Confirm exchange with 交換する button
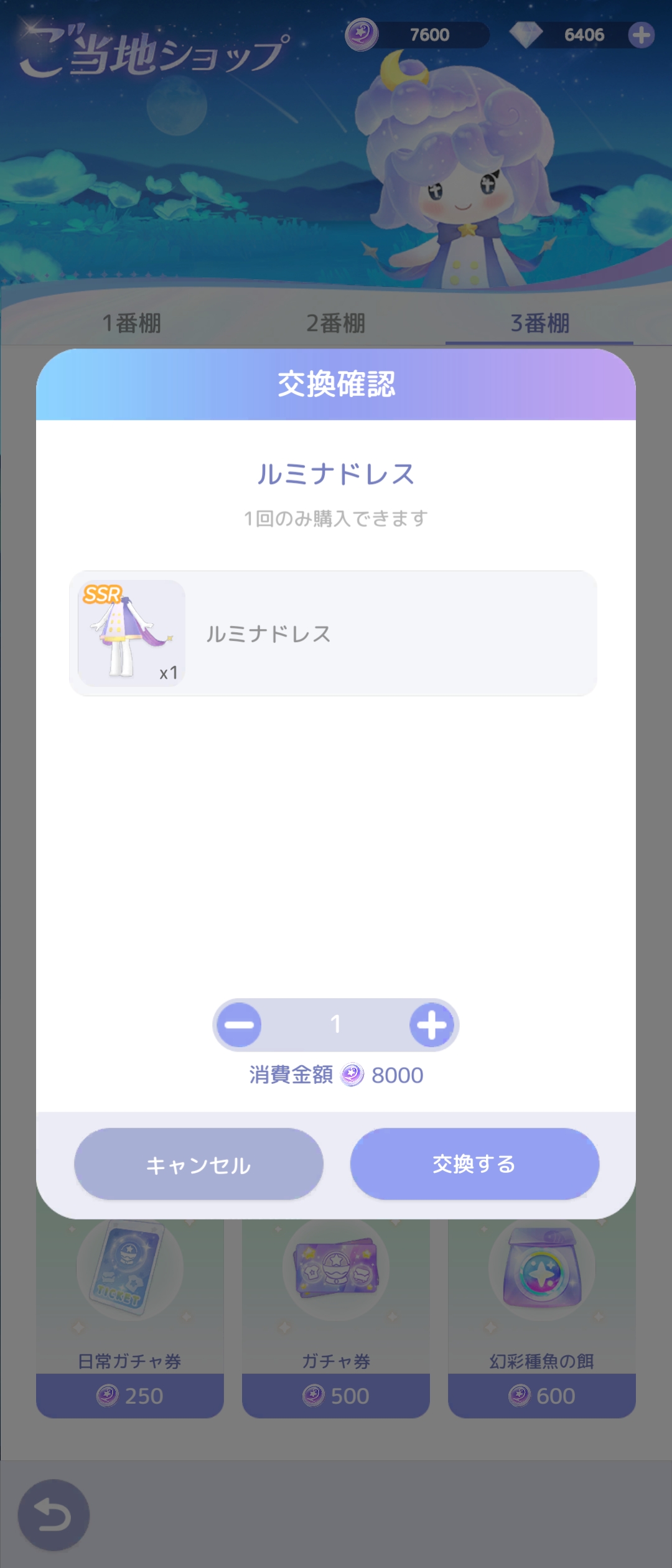 coord(474,1164)
